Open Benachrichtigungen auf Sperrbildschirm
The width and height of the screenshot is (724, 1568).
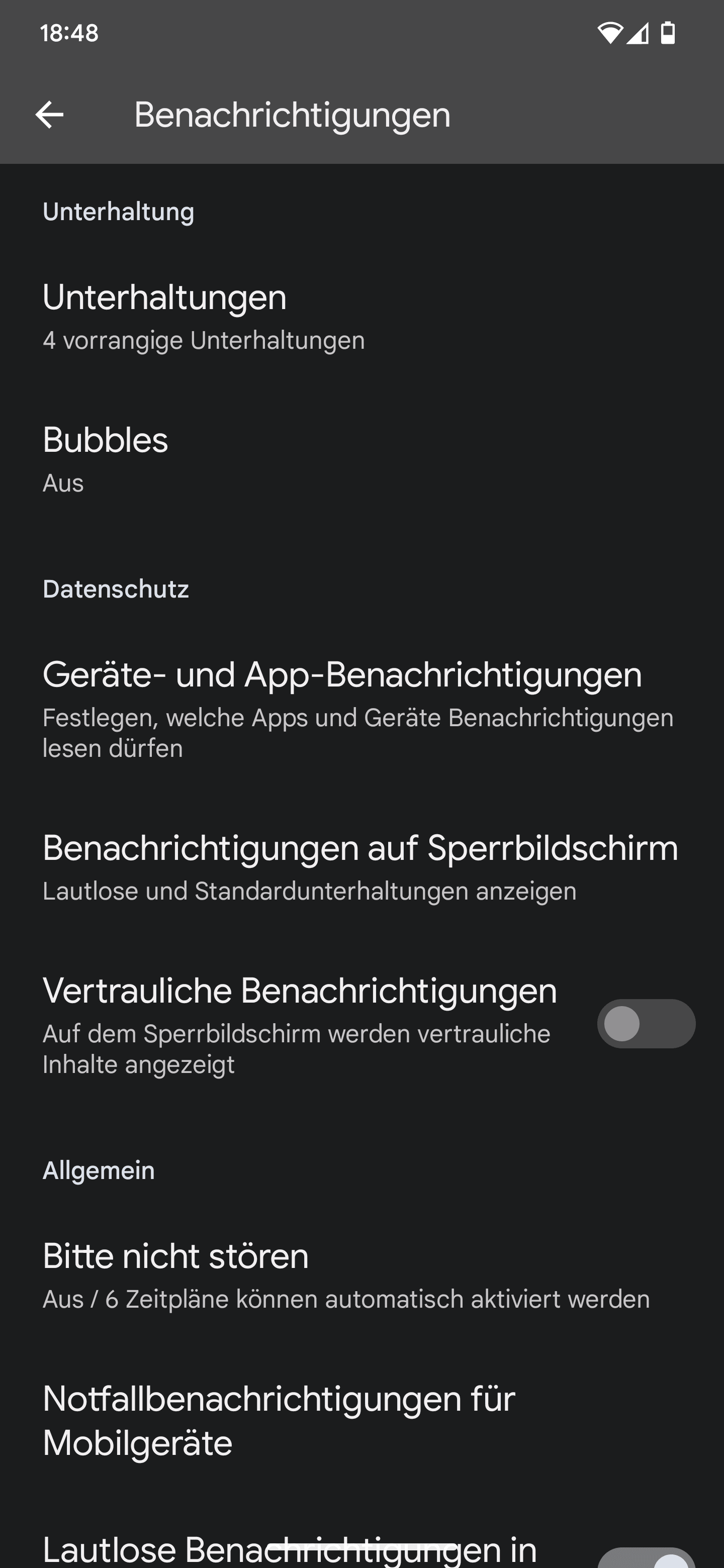point(361,868)
